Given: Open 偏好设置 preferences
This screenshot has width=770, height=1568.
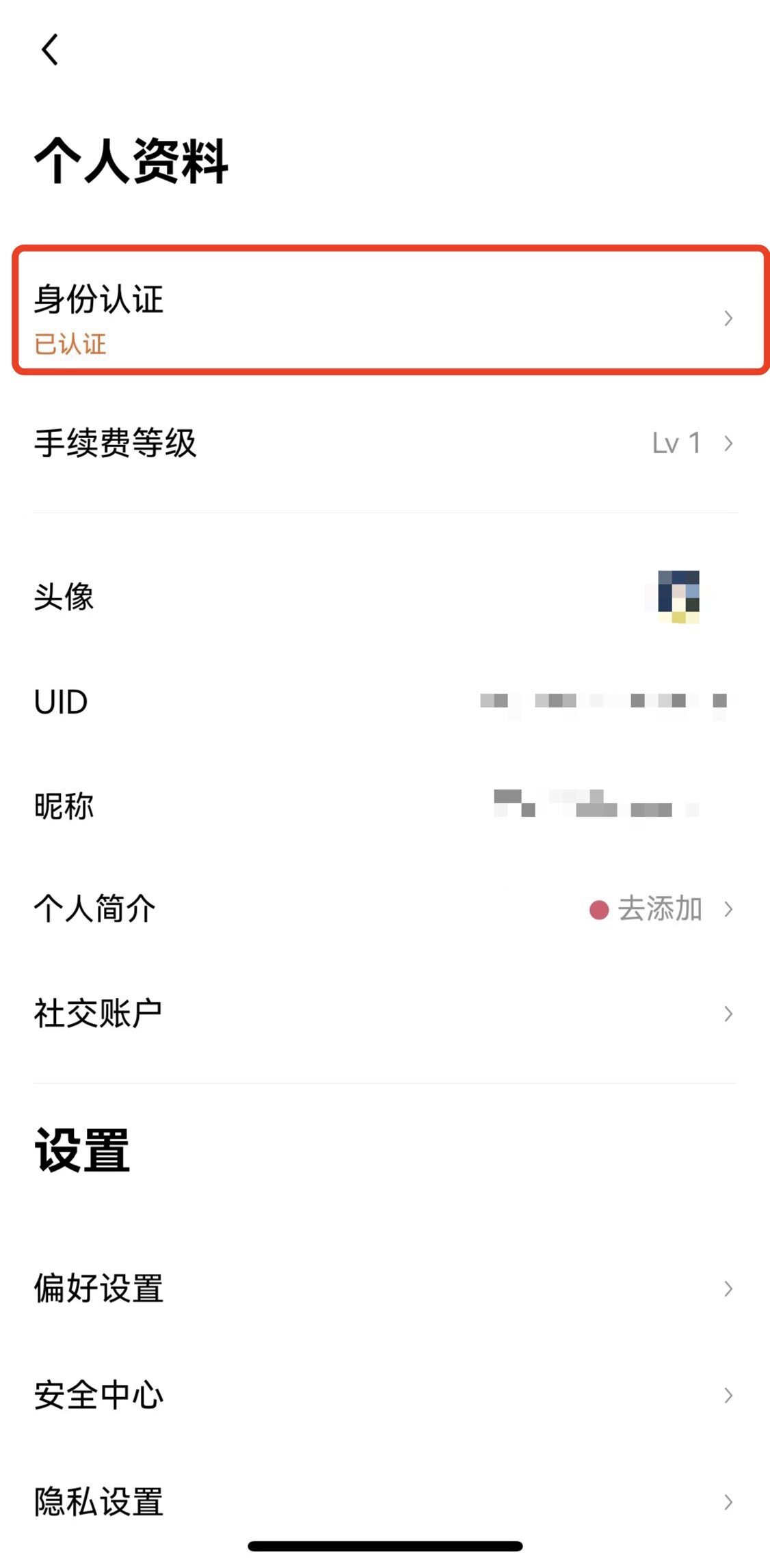Looking at the screenshot, I should pos(384,1288).
